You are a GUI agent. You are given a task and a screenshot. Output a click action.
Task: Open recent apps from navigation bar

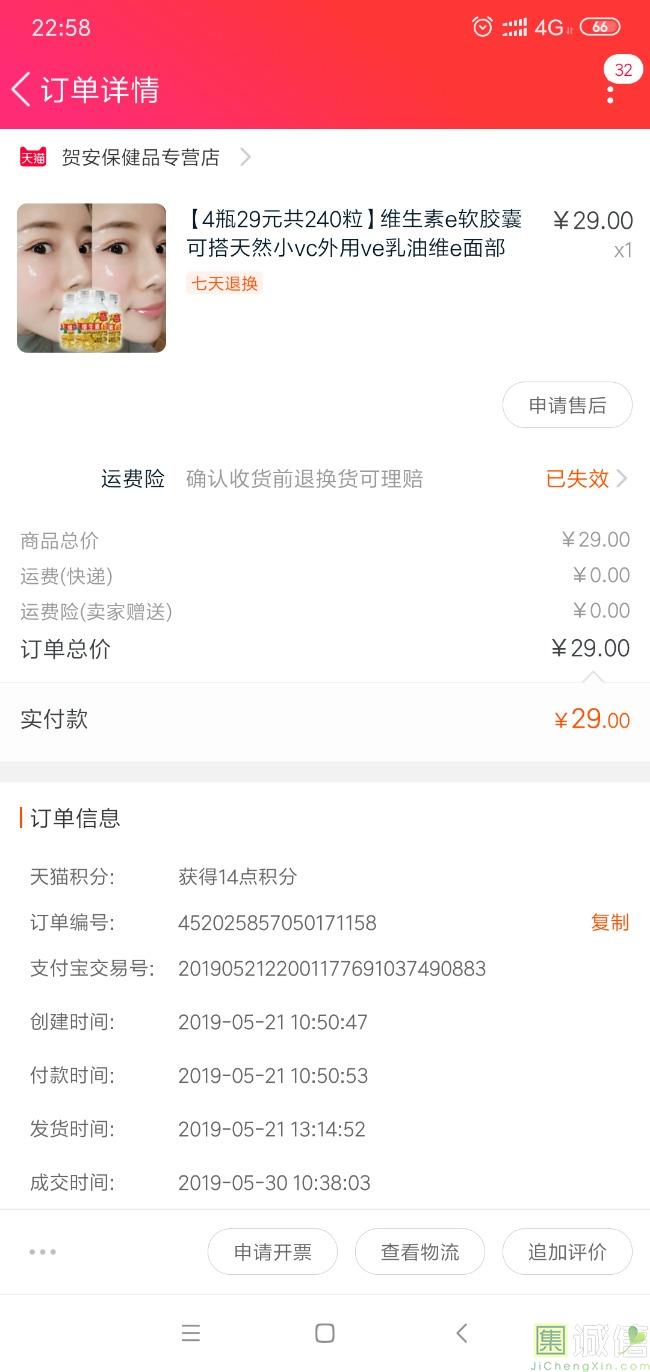coord(191,1333)
